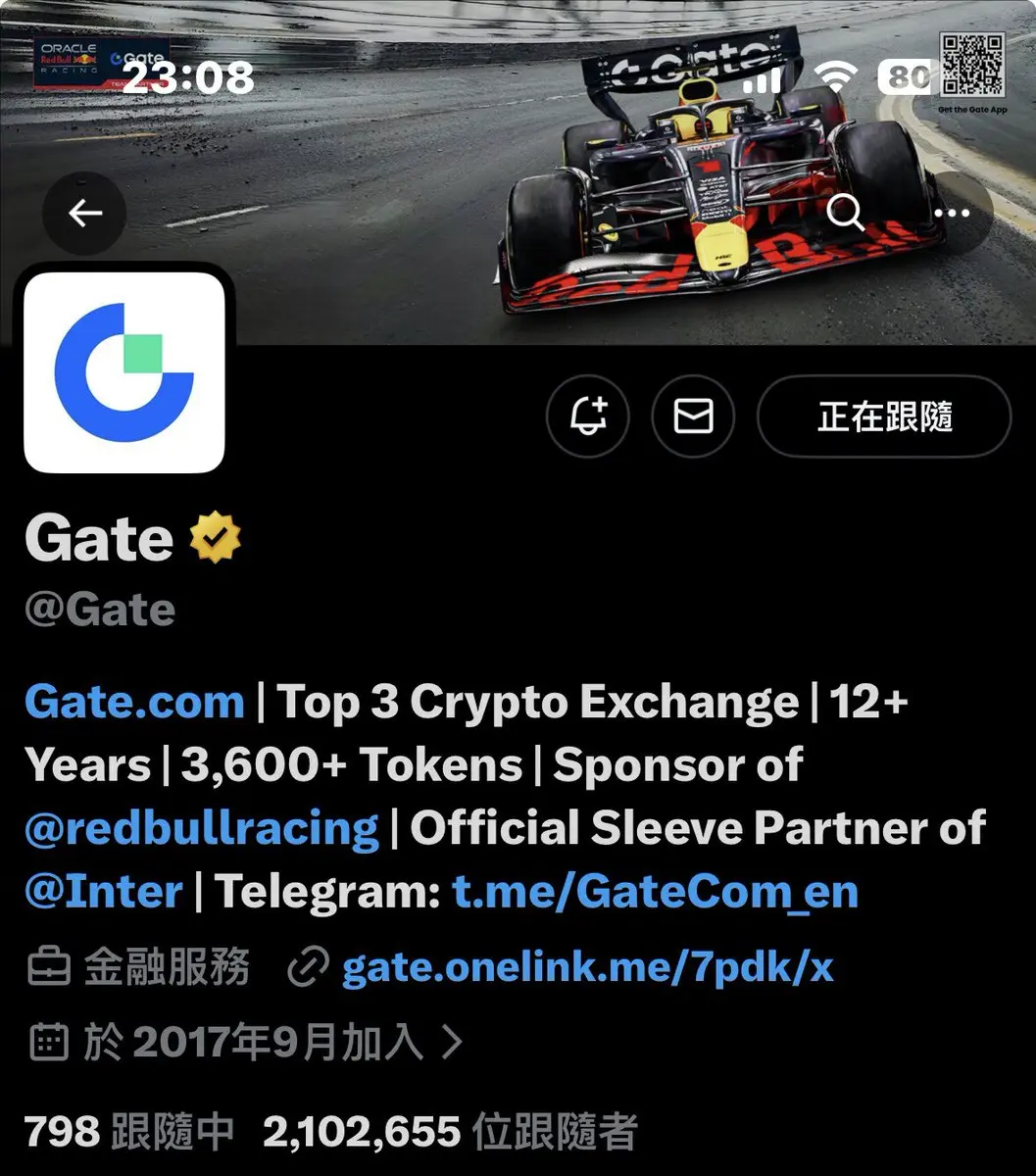This screenshot has width=1036, height=1176.
Task: Click the Gate profile avatar image
Action: (x=124, y=372)
